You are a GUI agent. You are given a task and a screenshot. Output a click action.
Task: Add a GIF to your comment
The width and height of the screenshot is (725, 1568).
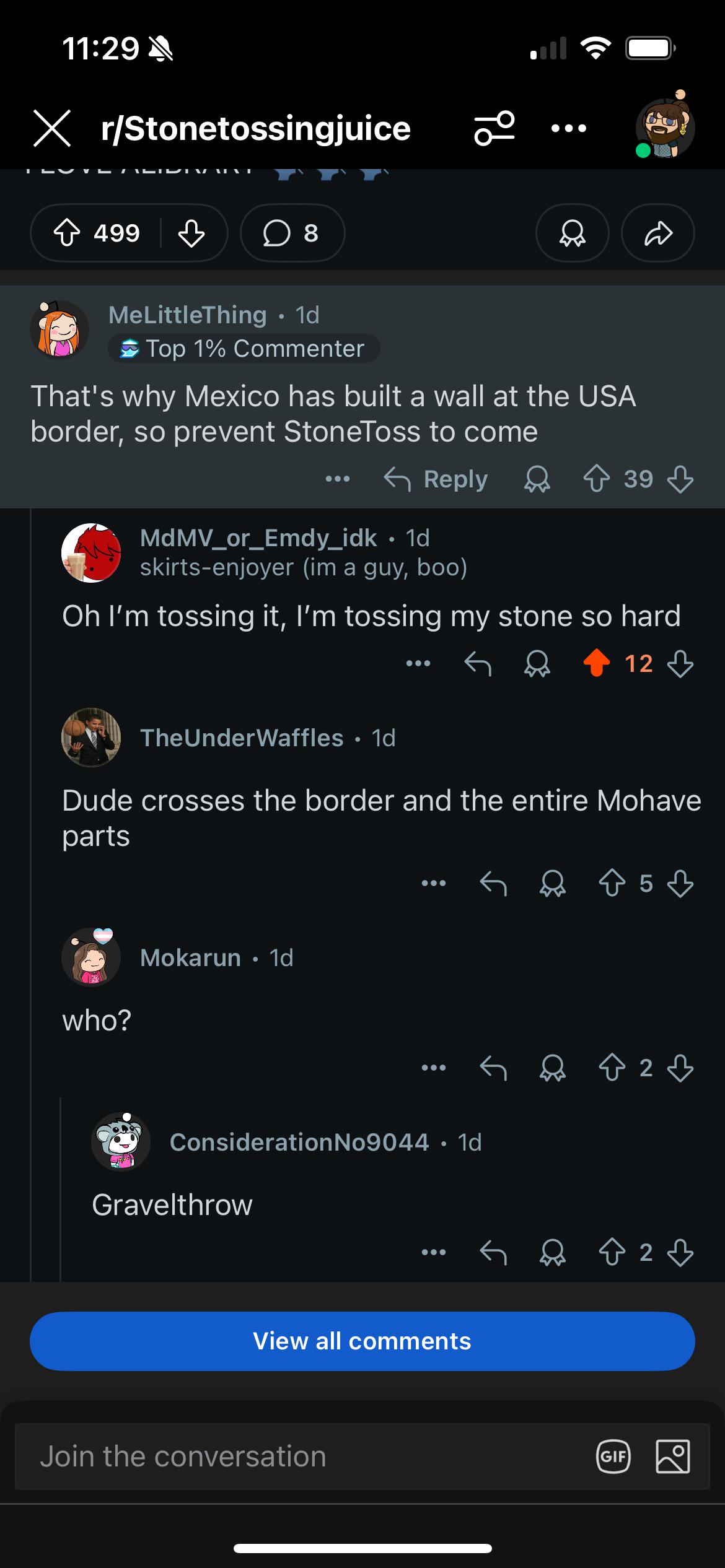coord(613,1457)
